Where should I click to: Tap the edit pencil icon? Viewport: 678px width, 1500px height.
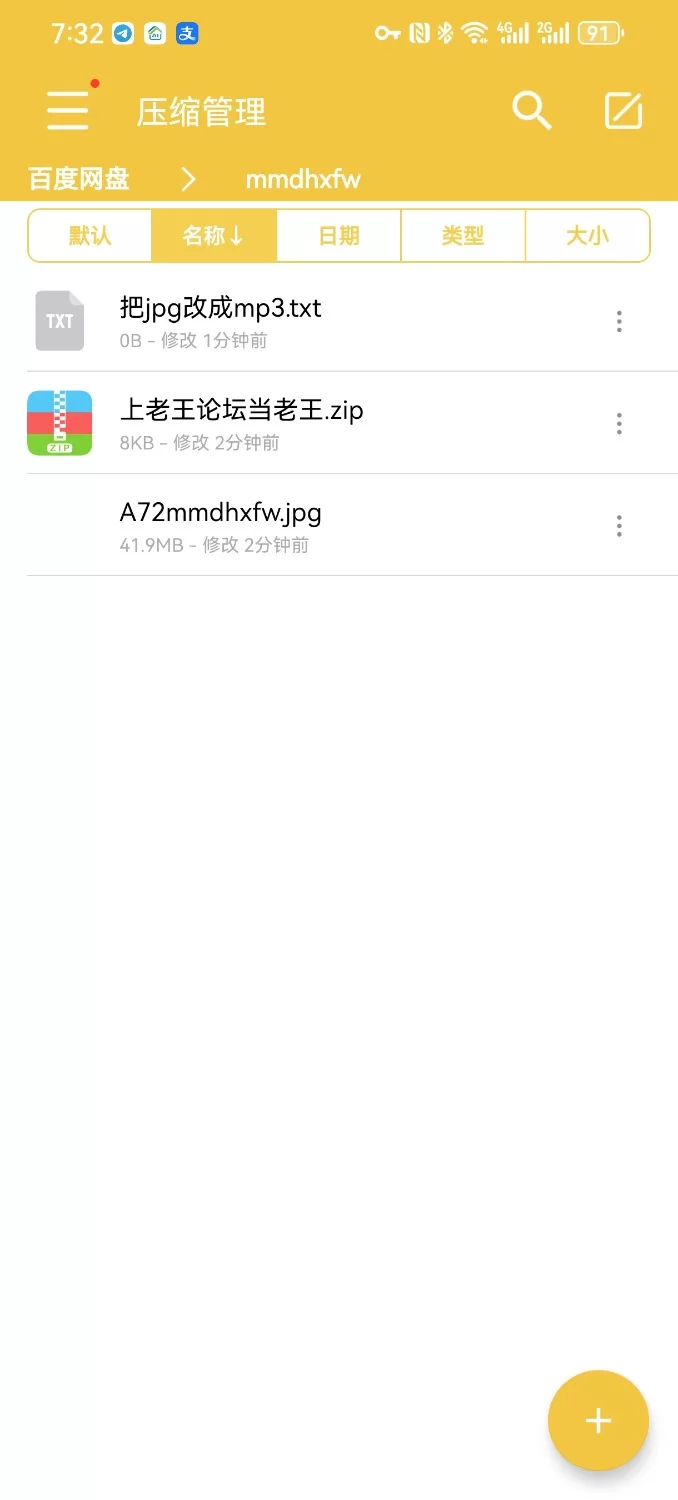pyautogui.click(x=623, y=110)
